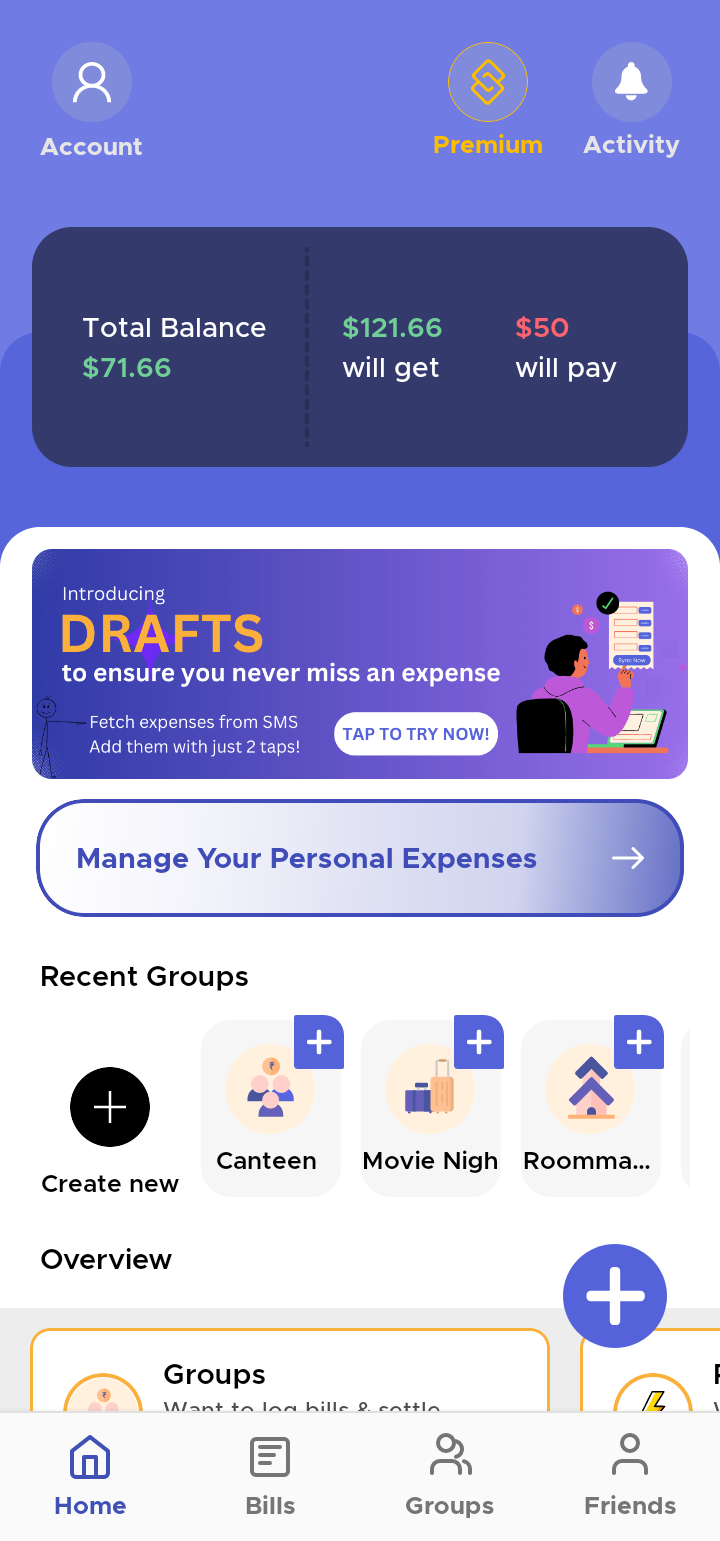720x1541 pixels.
Task: Open the Activity notifications bell
Action: (x=631, y=100)
